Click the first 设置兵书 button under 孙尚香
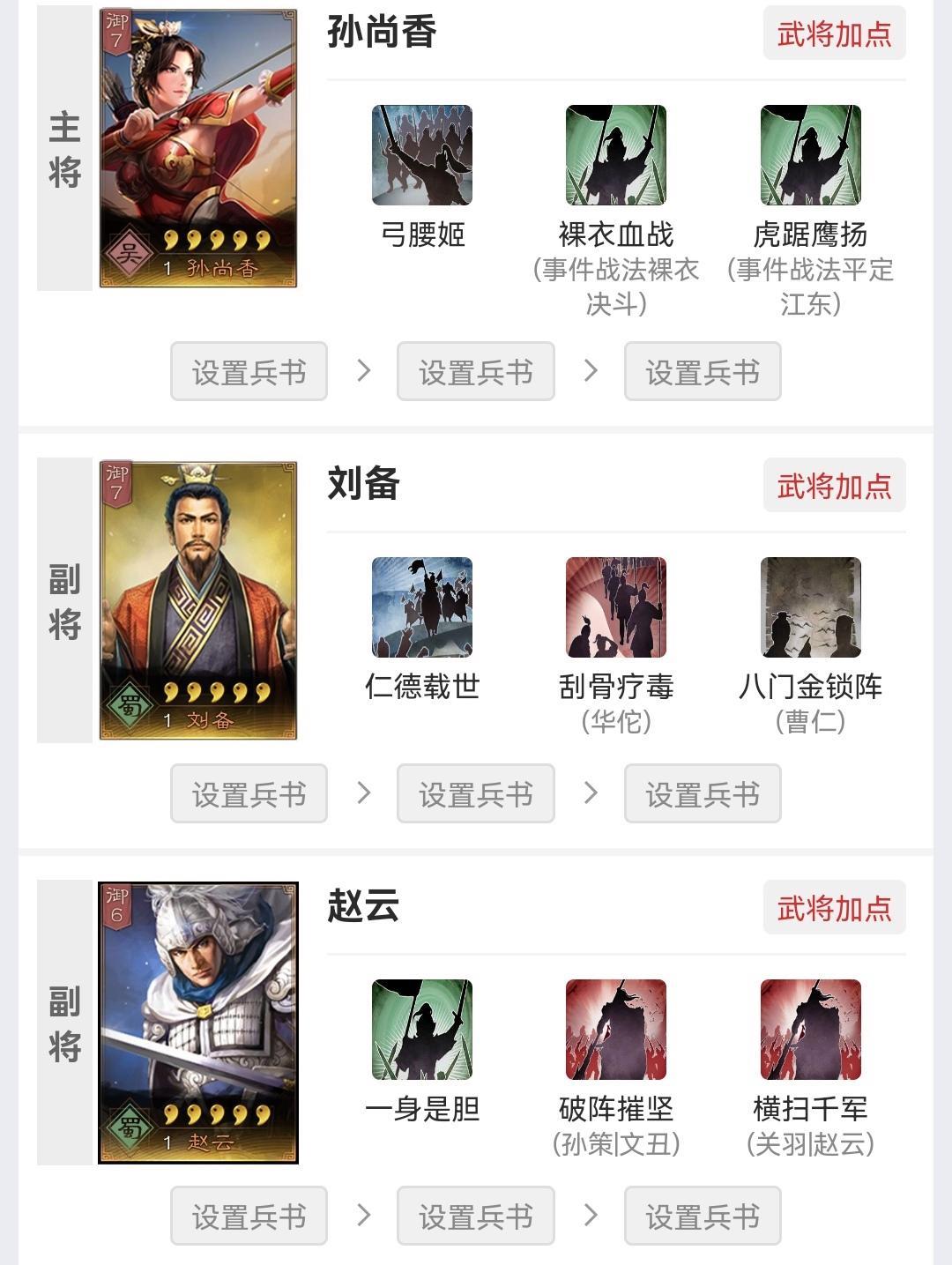Screen dimensions: 952x1265 249,371
